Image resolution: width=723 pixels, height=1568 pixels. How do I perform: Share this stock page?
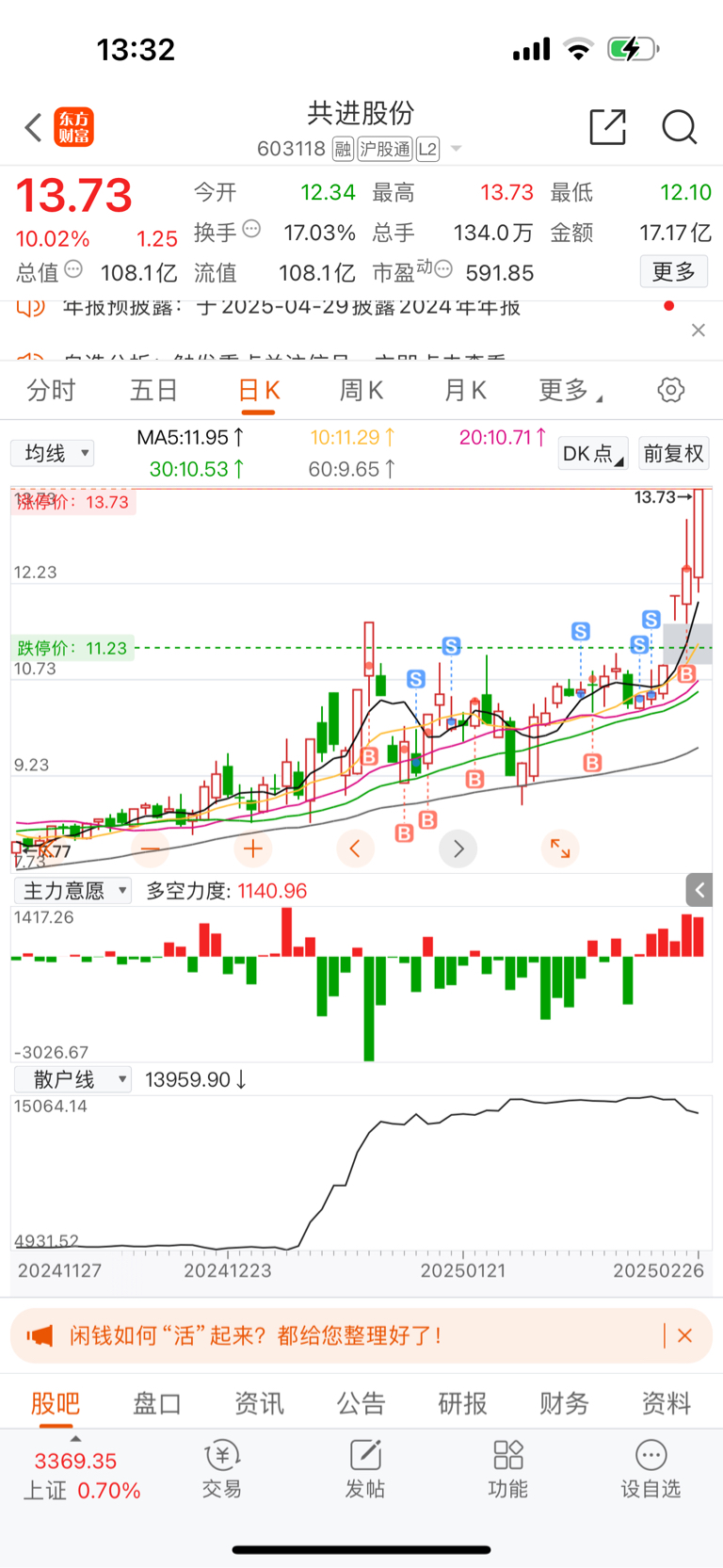[607, 127]
